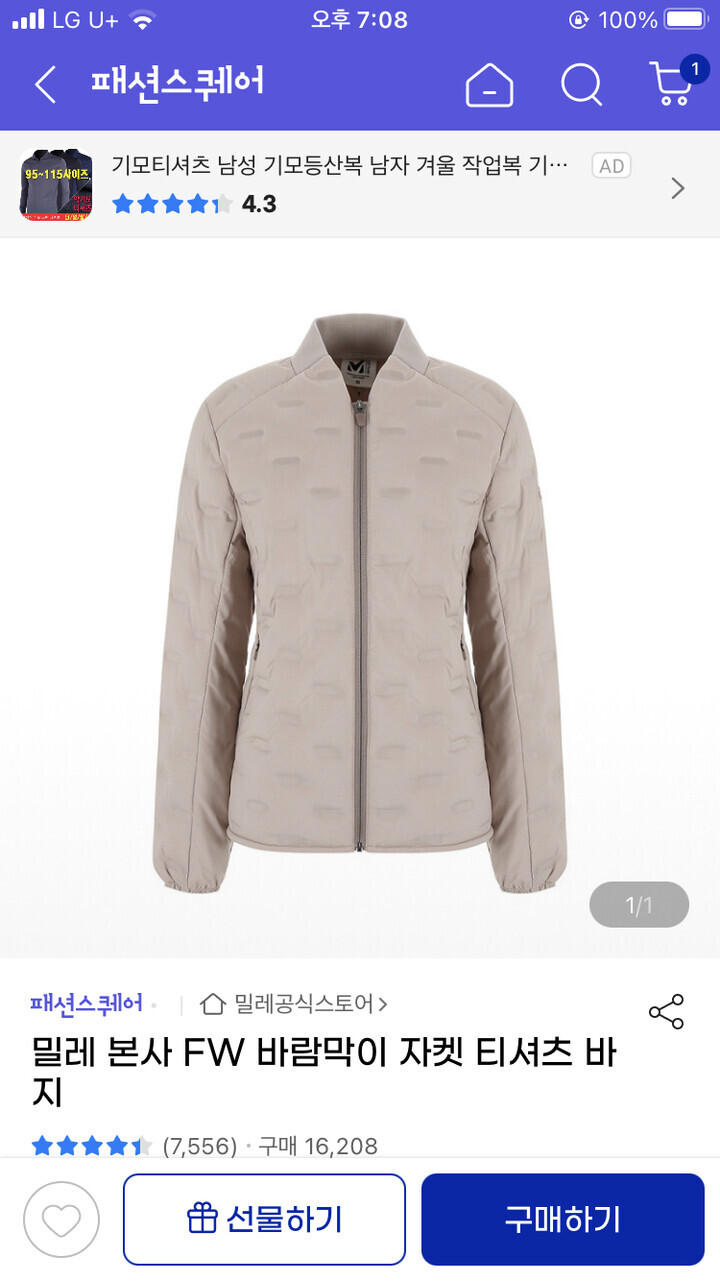The width and height of the screenshot is (720, 1281).
Task: Tap 구매하기 to buy
Action: [562, 1220]
